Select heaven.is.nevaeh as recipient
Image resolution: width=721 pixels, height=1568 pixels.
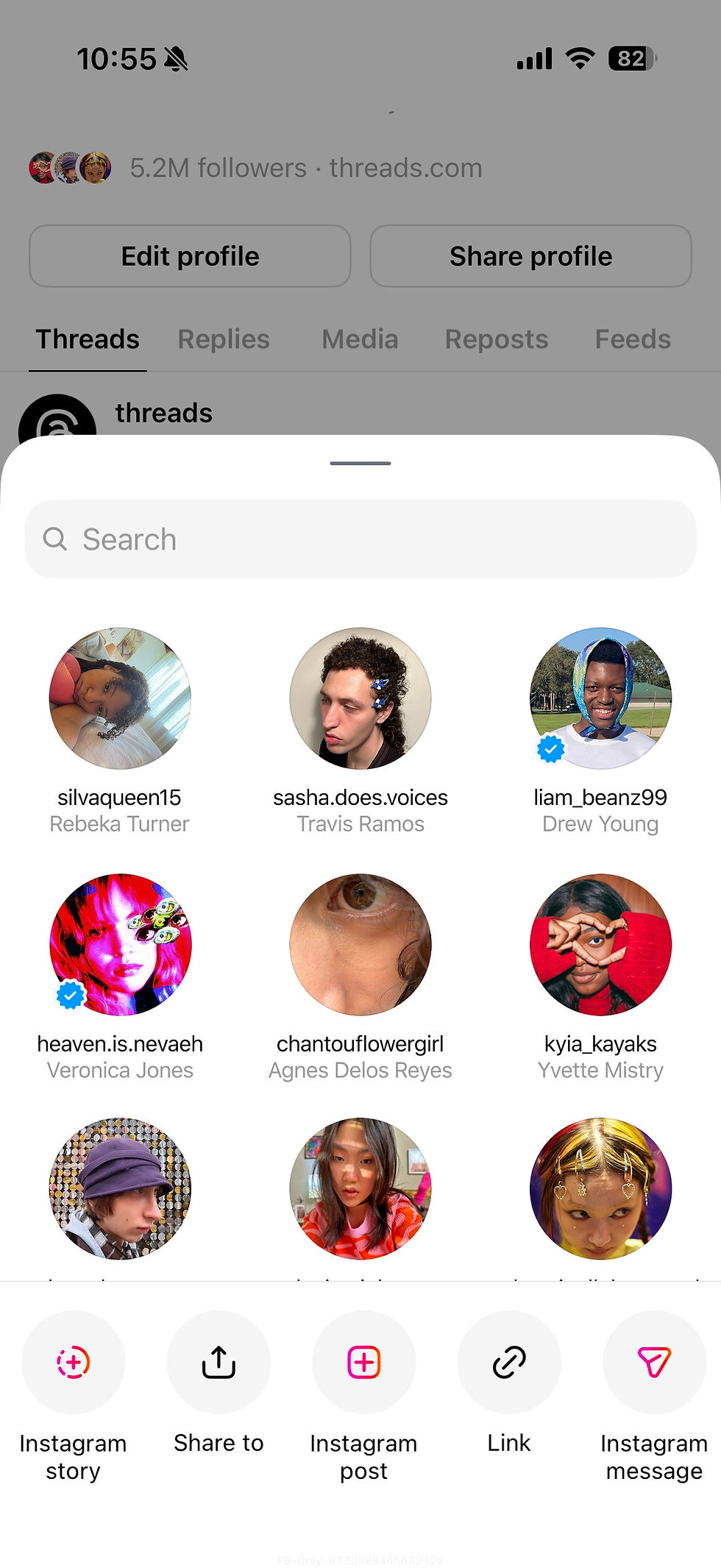[x=120, y=945]
